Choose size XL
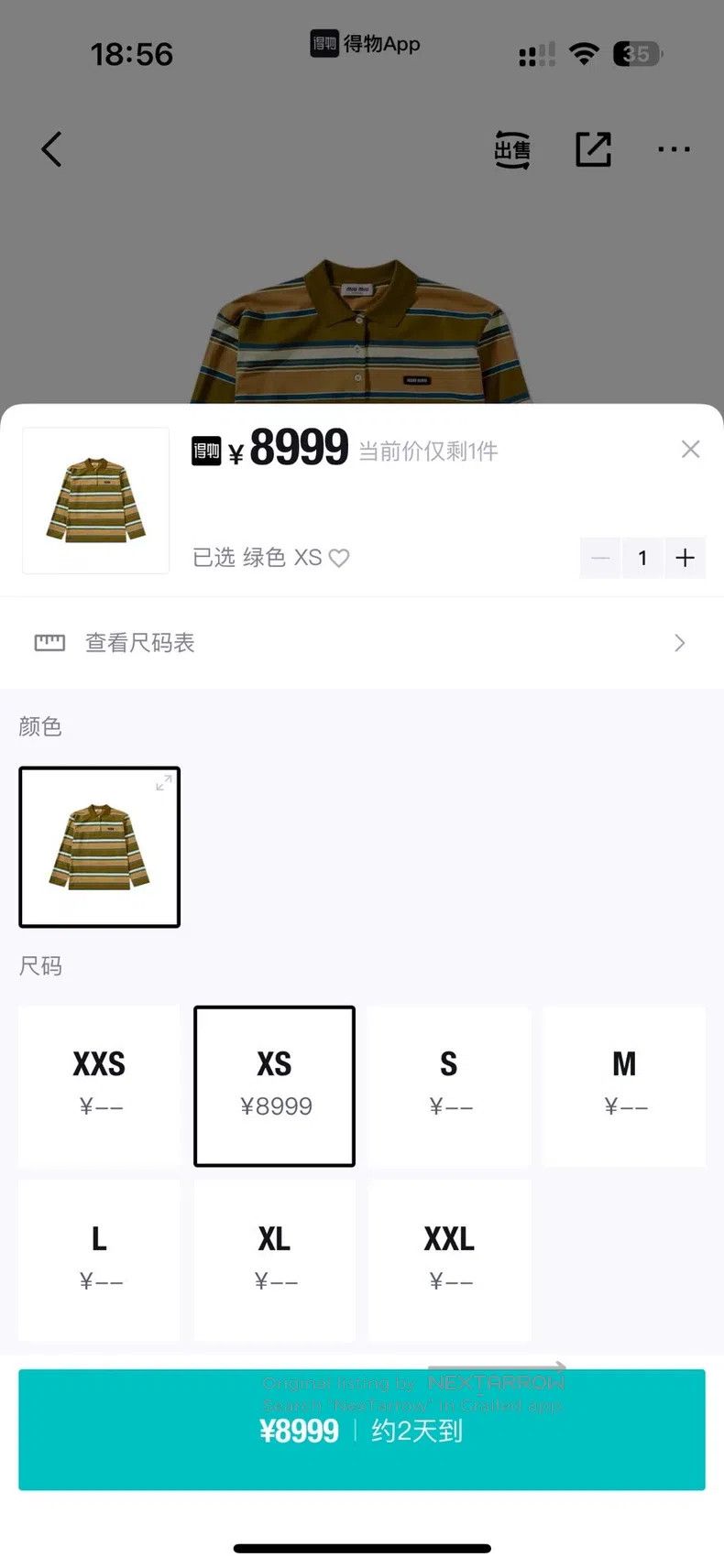 tap(274, 1260)
